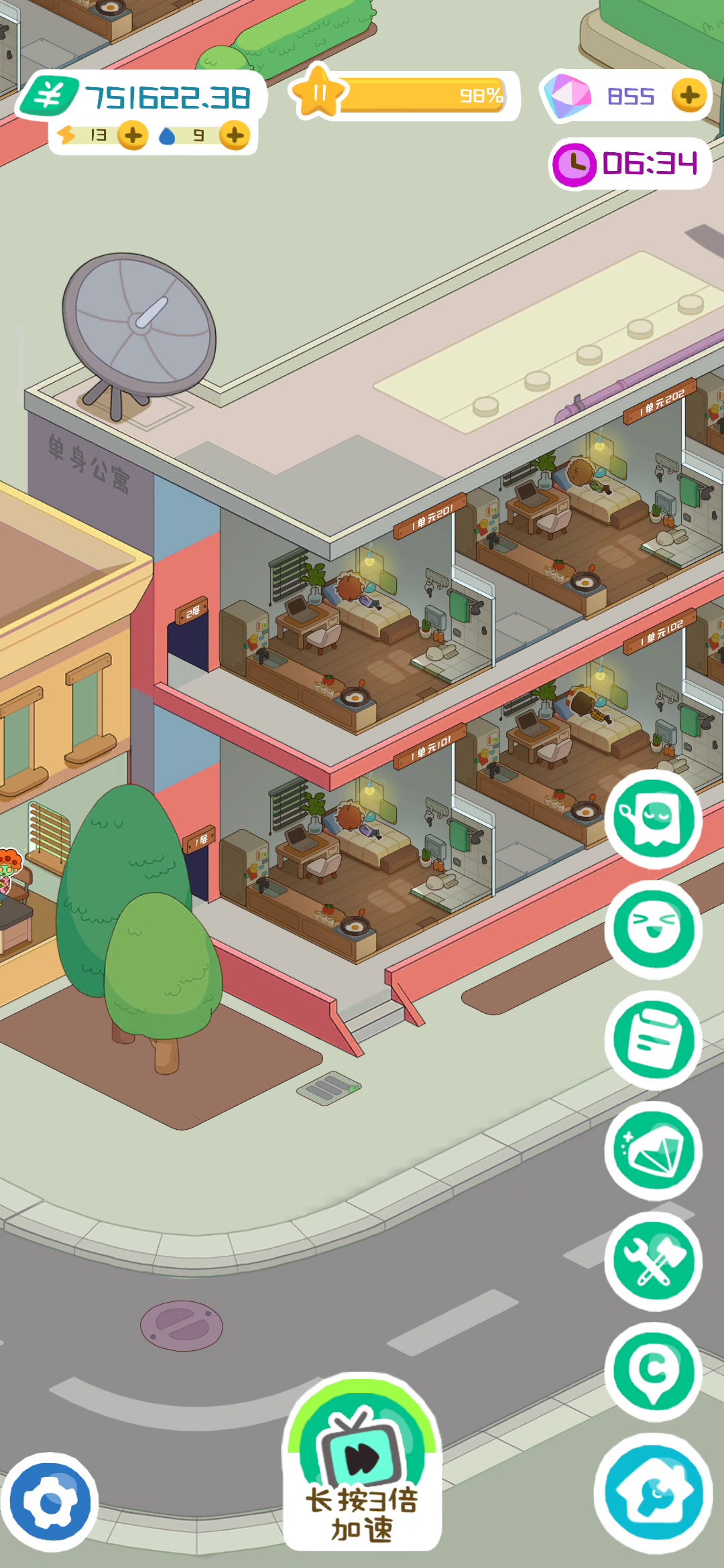
Task: Add more energy with the lightning plus button
Action: (x=133, y=135)
